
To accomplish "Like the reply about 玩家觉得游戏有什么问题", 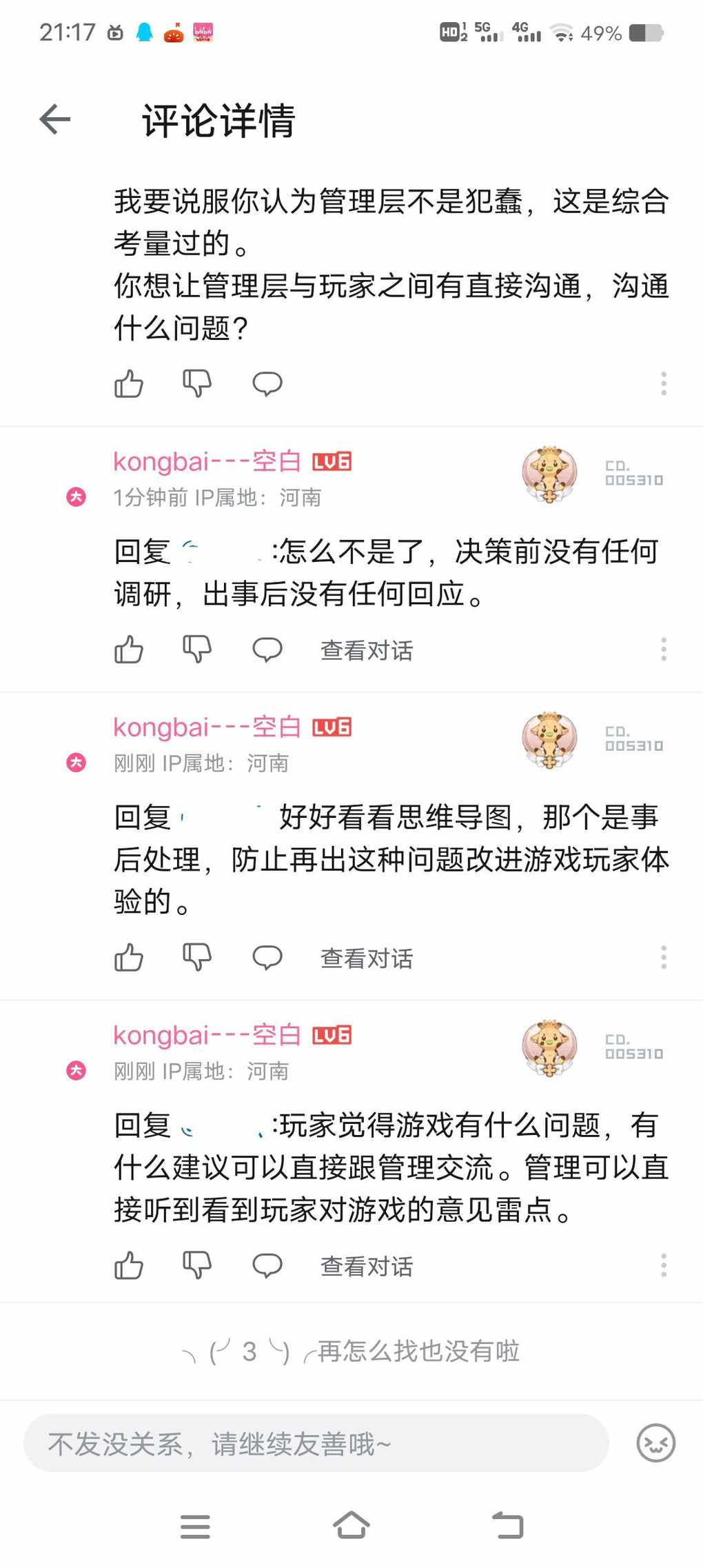I will pos(129,1265).
